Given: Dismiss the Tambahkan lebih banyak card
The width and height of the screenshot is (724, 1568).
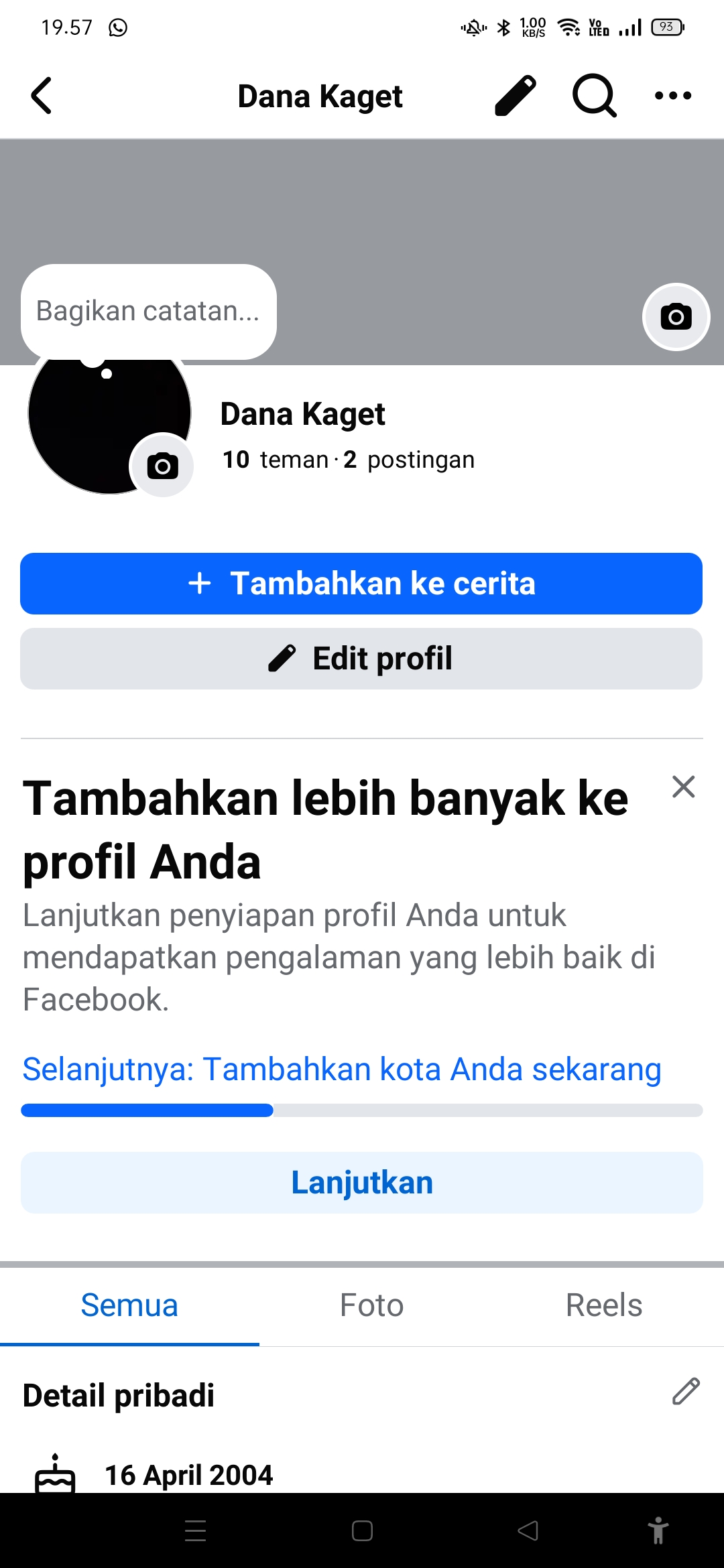Looking at the screenshot, I should (683, 787).
